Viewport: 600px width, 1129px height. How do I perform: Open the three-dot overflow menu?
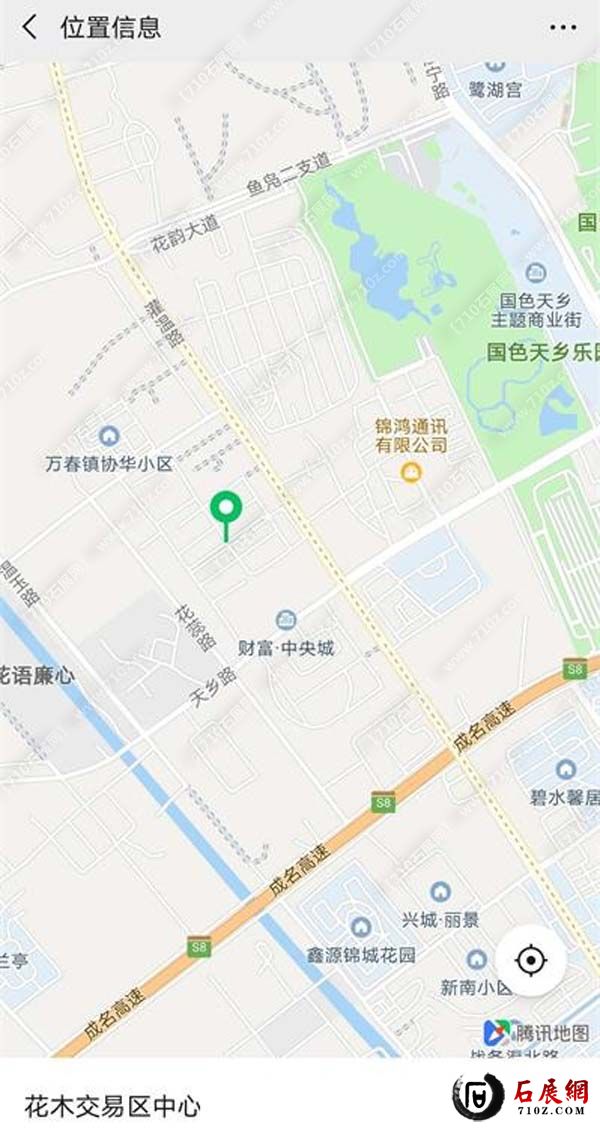click(x=563, y=27)
